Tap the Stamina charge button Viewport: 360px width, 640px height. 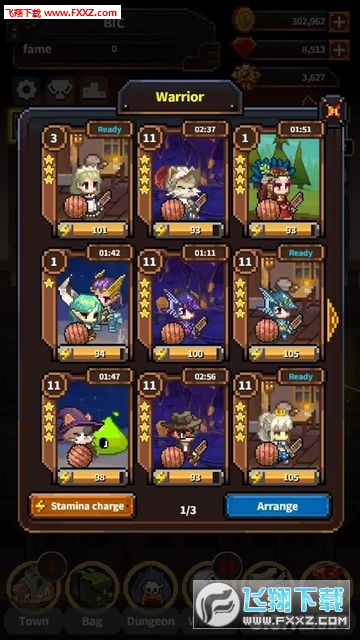pyautogui.click(x=82, y=507)
